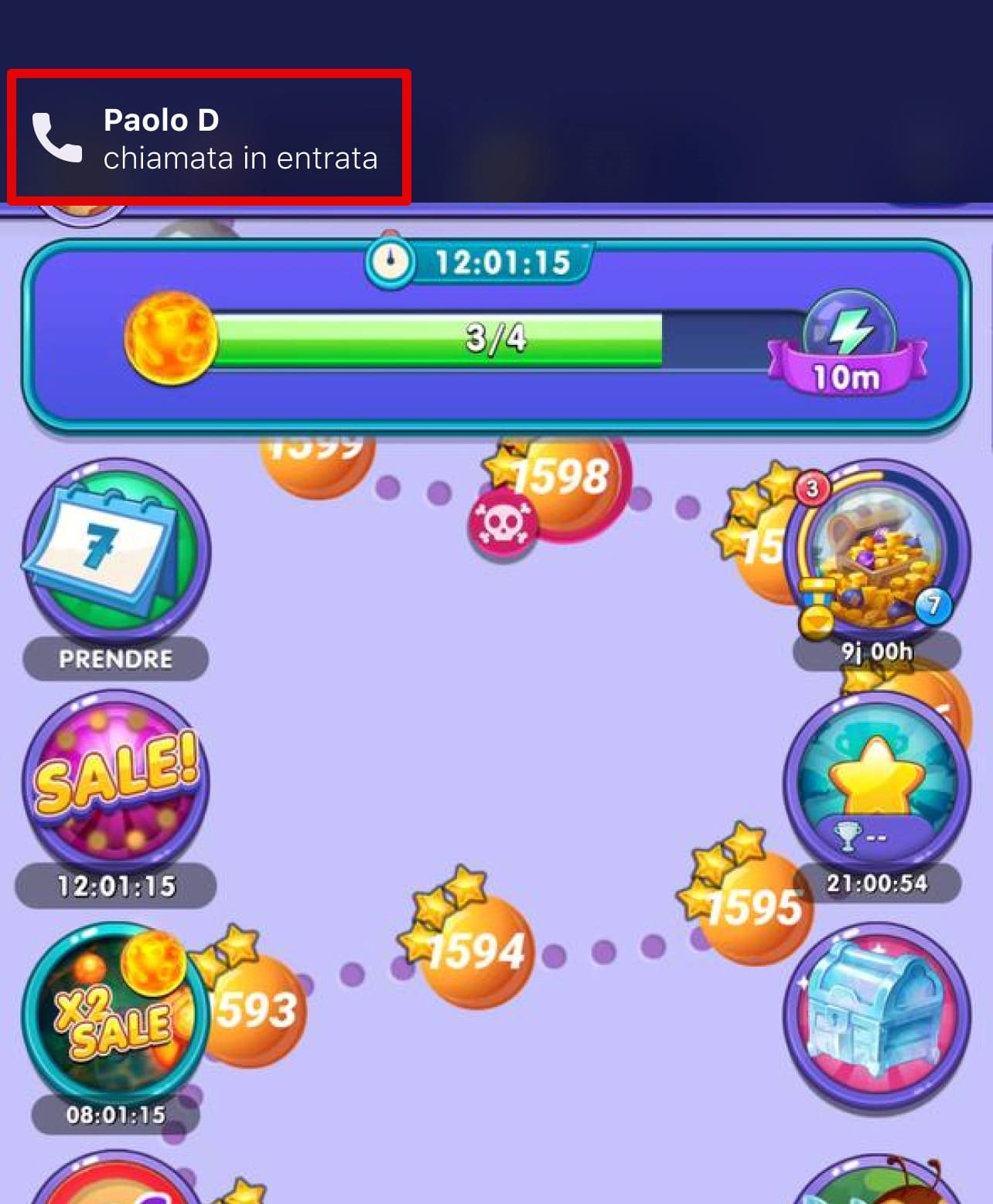Open the X2 SALE offer
This screenshot has width=993, height=1204.
[x=114, y=1015]
